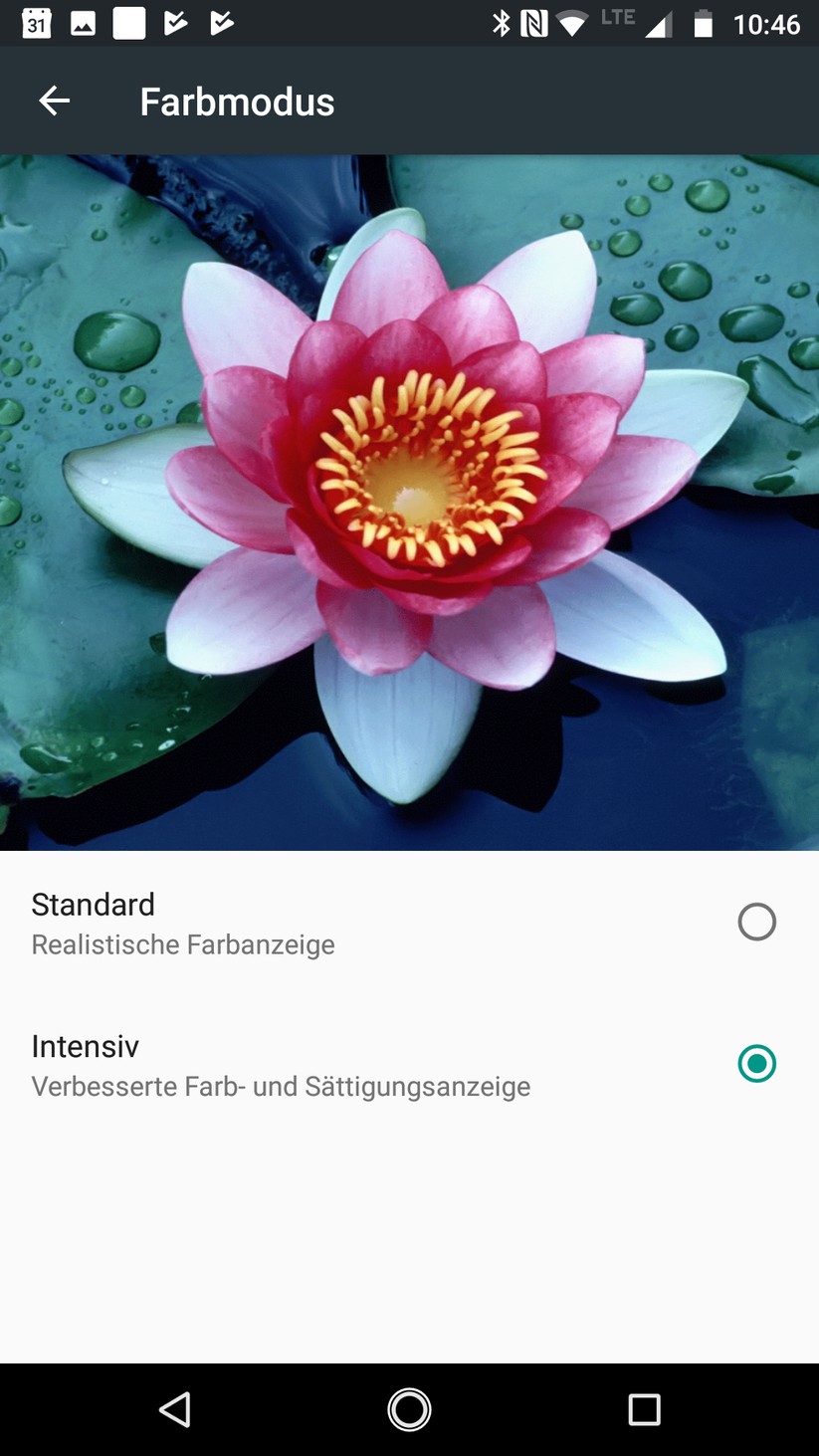The height and width of the screenshot is (1456, 819).
Task: Tap the system home button
Action: (409, 1409)
